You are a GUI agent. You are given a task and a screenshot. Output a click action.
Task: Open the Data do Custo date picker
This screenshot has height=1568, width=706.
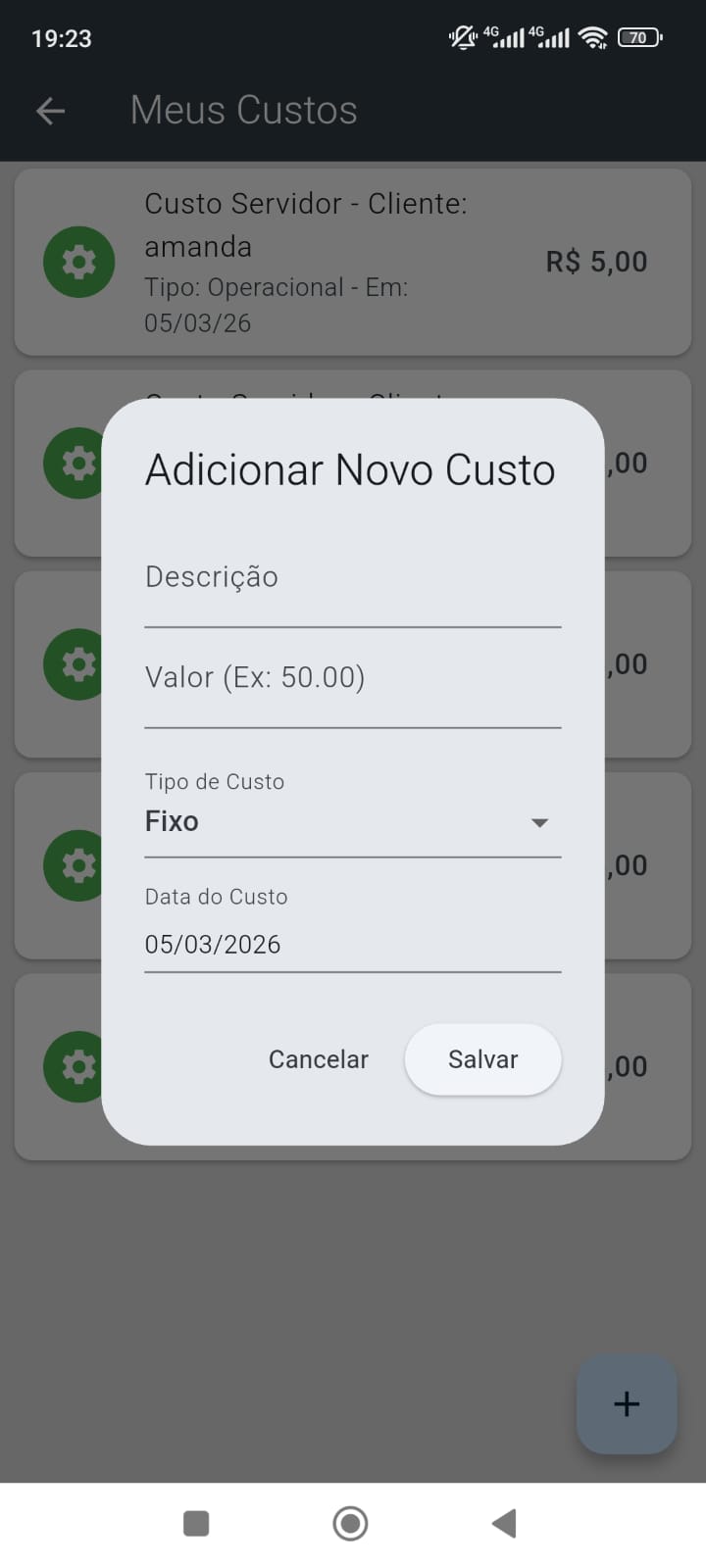coord(352,944)
